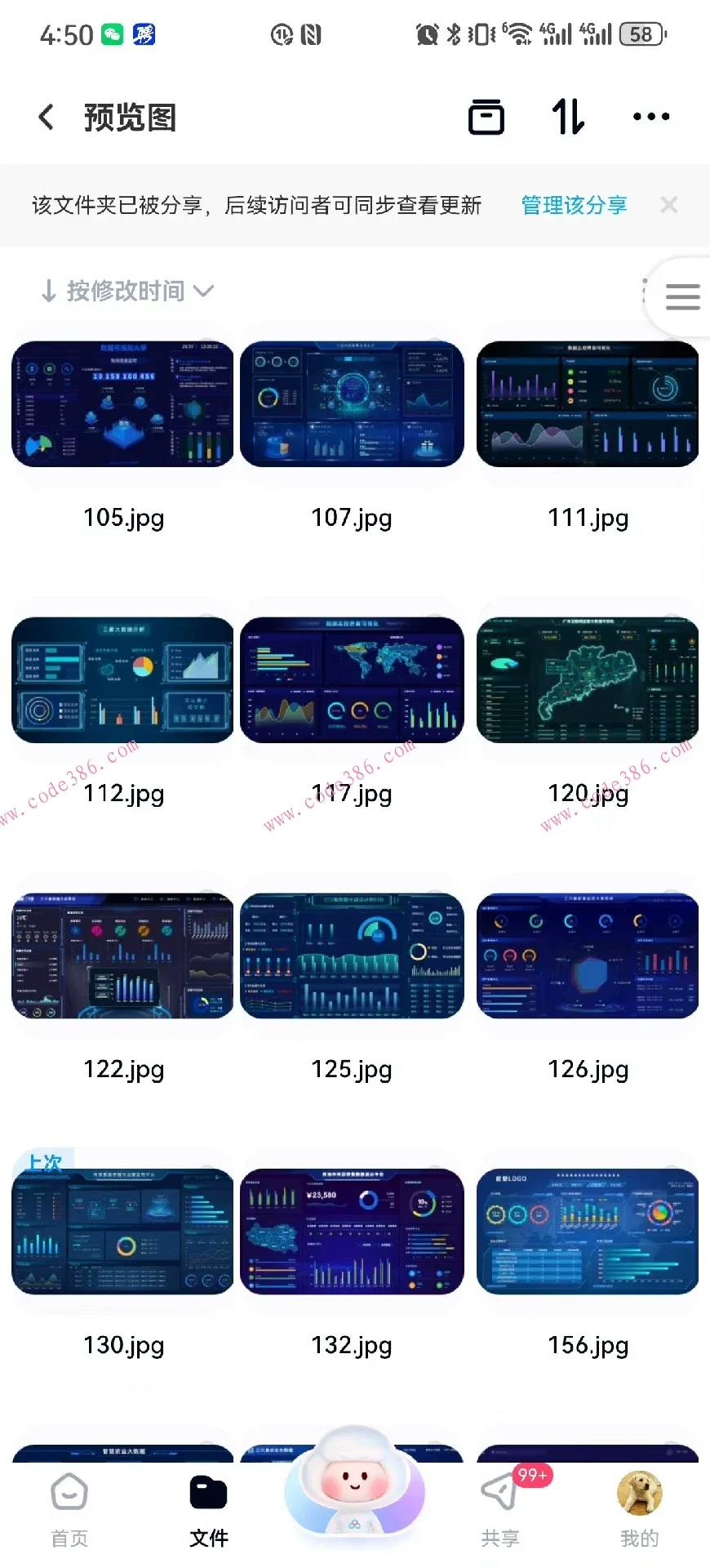The width and height of the screenshot is (710, 1568).
Task: Open the archive box icon in the header
Action: pos(486,117)
